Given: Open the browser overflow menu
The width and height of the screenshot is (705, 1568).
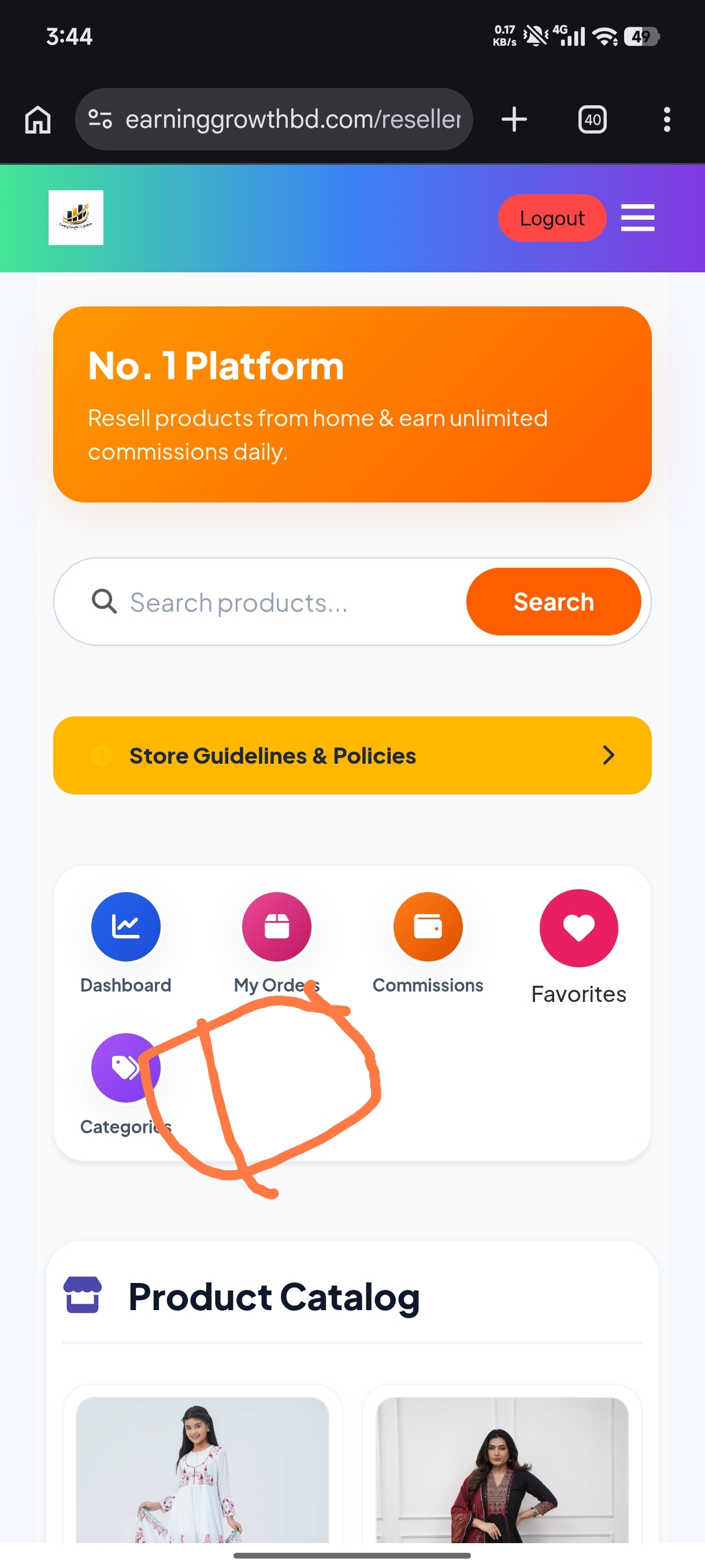Looking at the screenshot, I should 667,119.
